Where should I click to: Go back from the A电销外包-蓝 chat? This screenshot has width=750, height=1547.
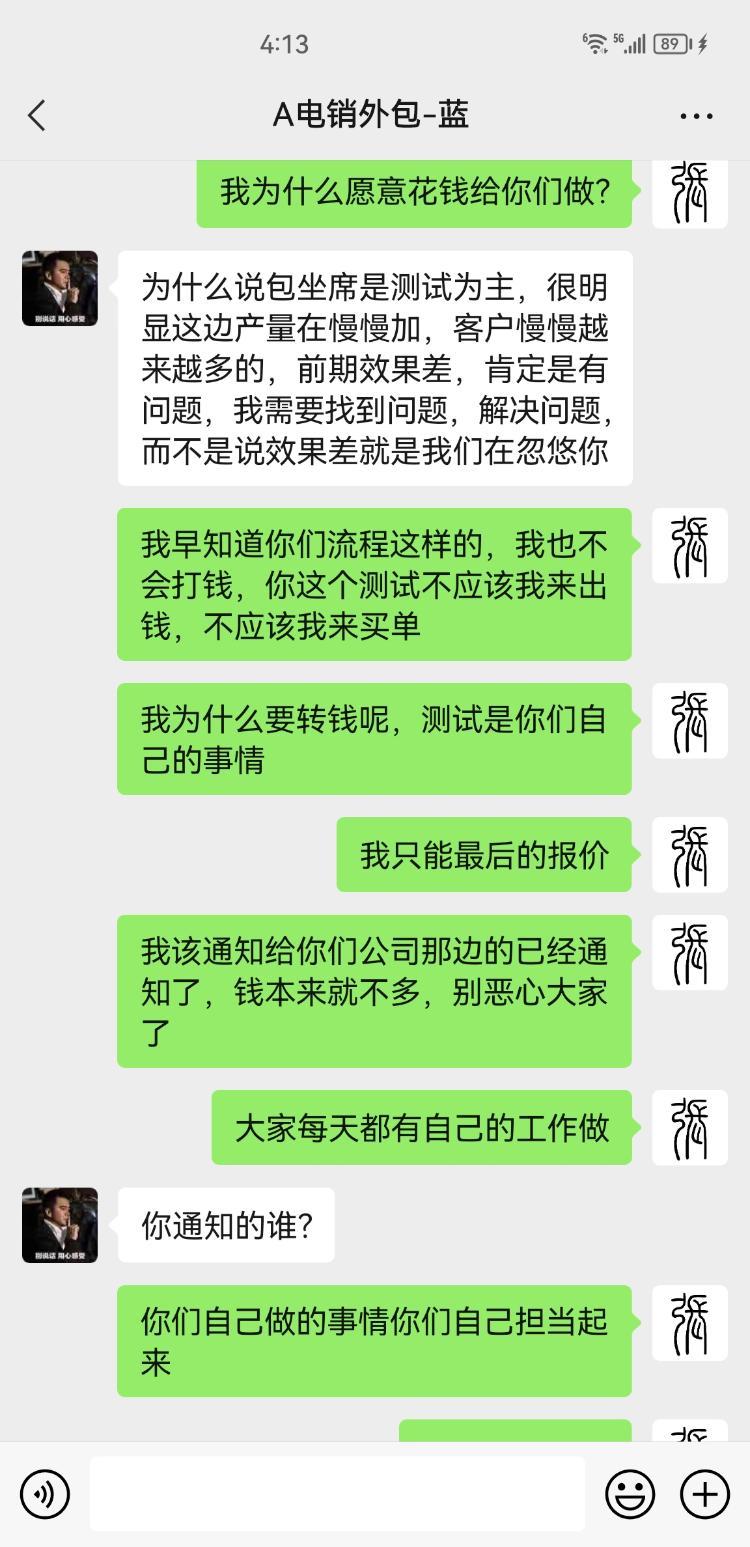37,116
